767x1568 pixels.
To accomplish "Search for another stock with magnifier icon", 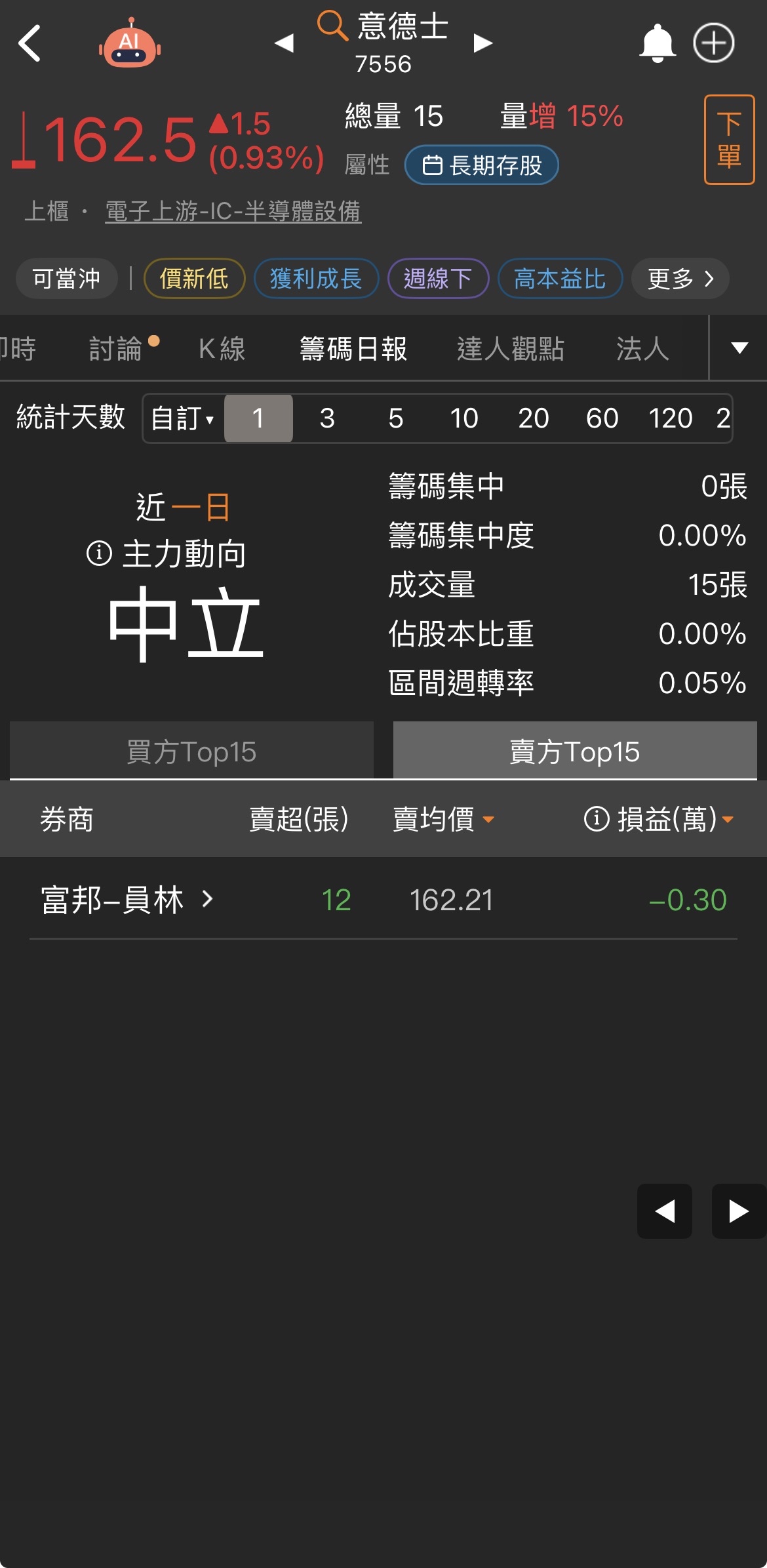I will 332,26.
